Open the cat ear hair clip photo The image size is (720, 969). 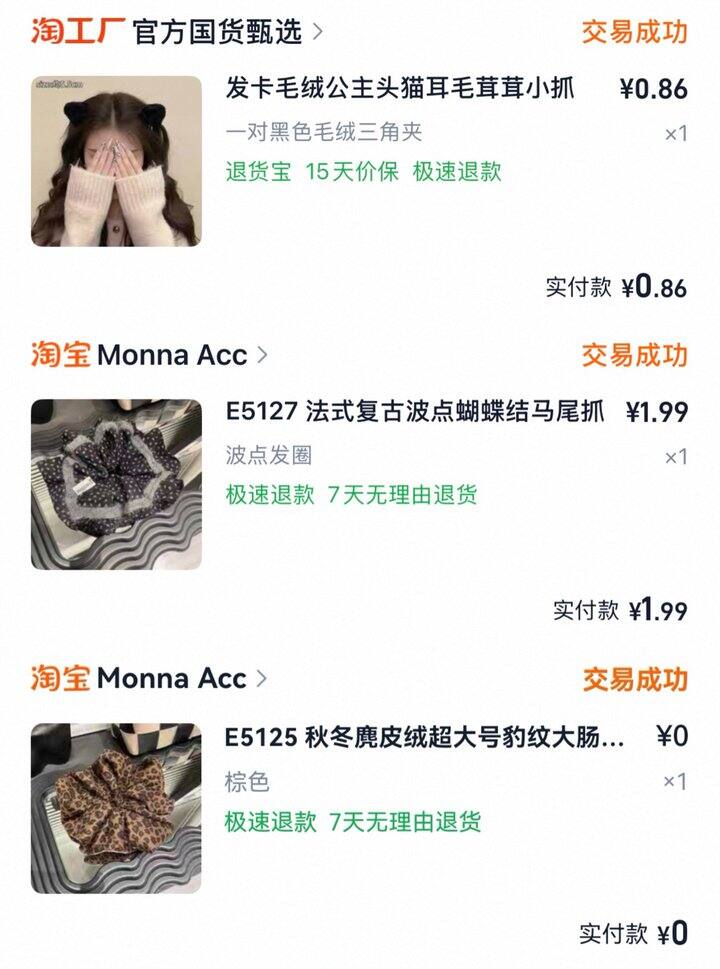click(116, 161)
